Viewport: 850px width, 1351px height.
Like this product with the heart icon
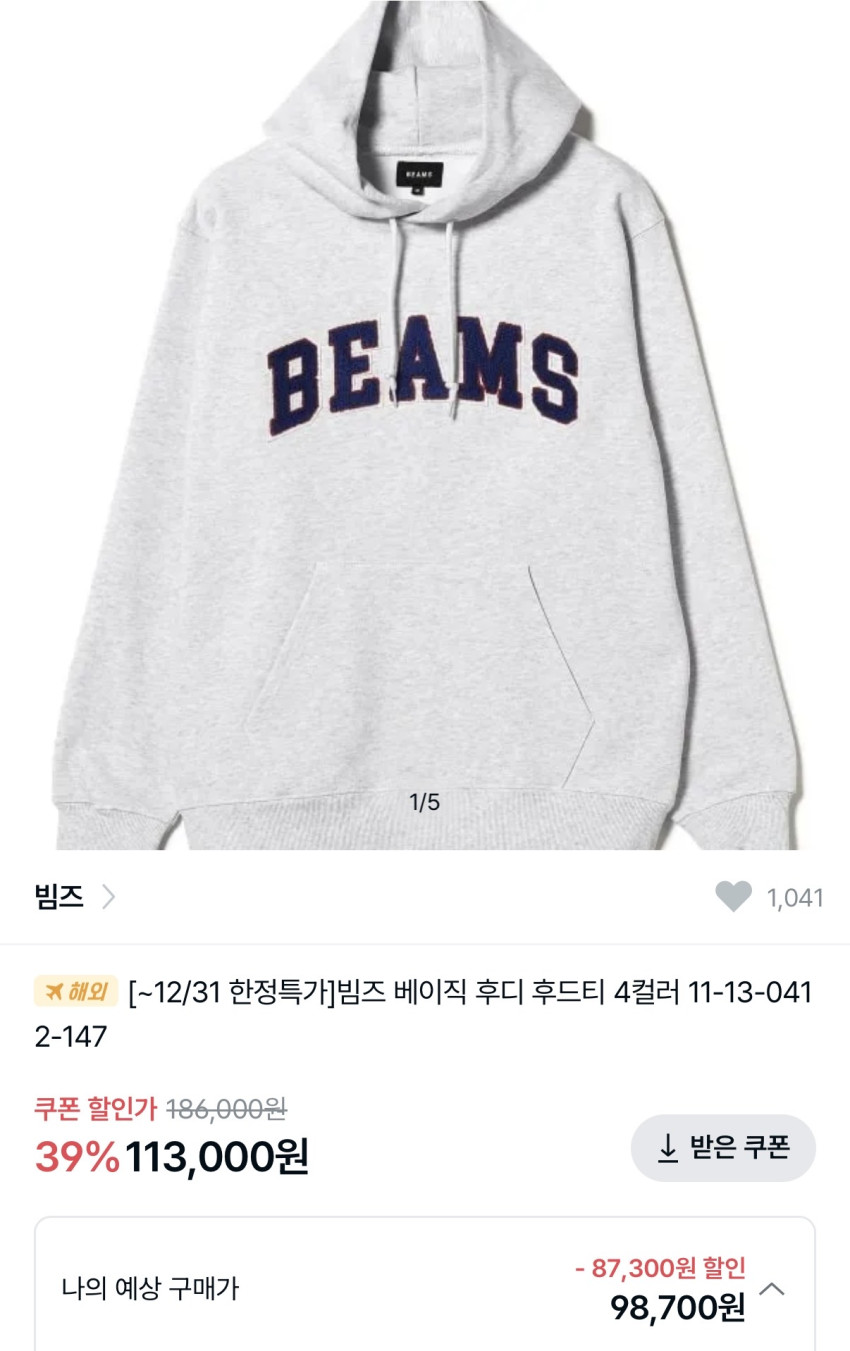[x=733, y=897]
